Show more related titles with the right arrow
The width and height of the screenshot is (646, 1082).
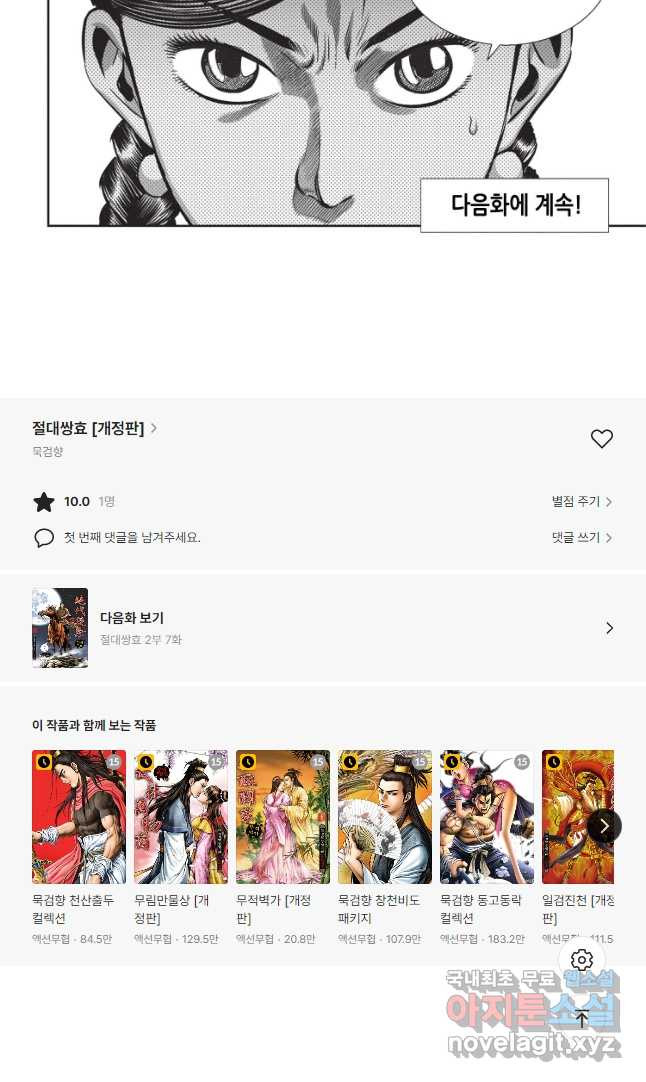point(604,826)
